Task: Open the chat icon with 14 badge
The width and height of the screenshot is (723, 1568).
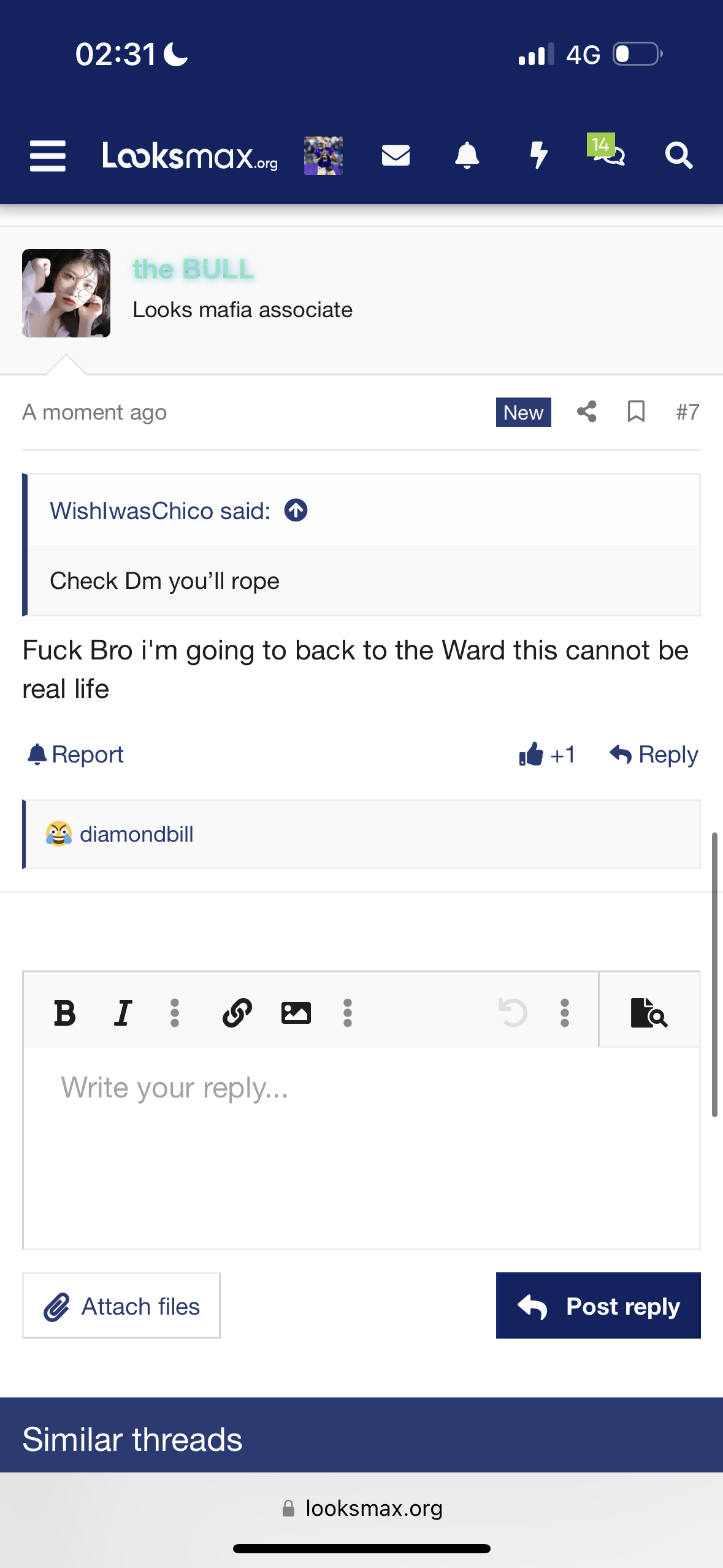Action: 607,153
